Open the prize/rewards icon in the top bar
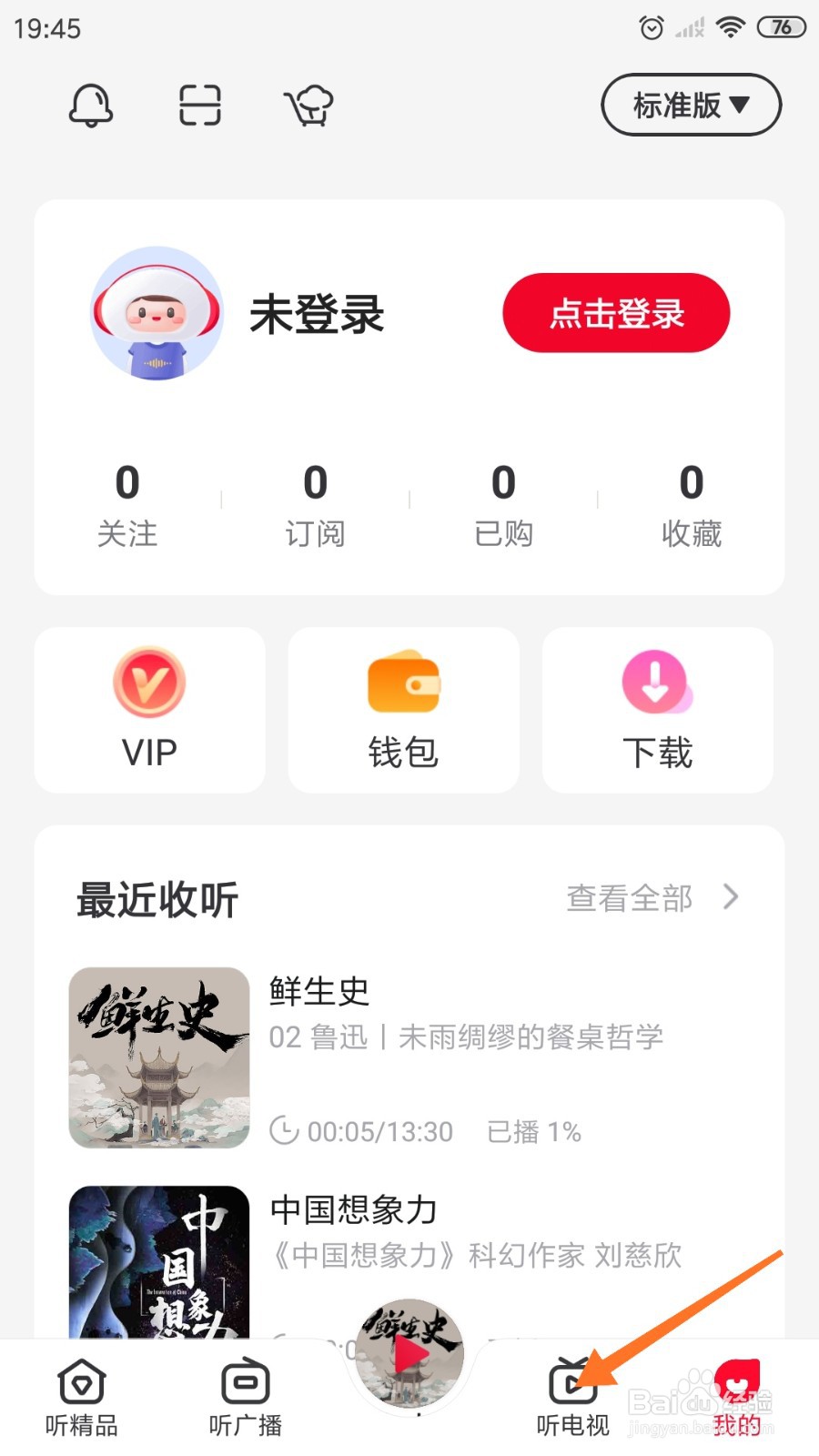Screen dimensions: 819x1456 tap(309, 106)
